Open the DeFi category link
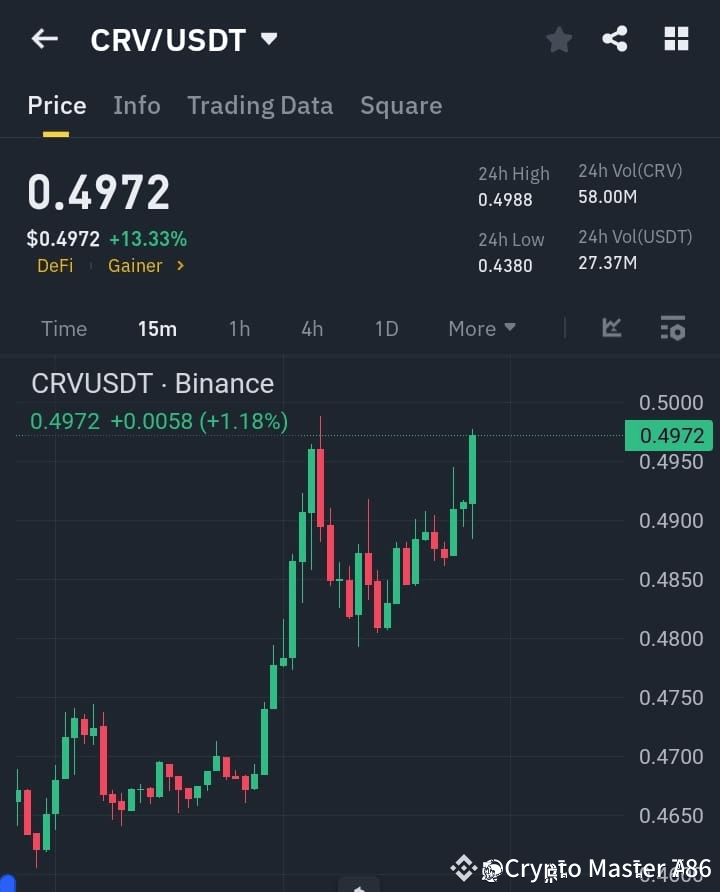 click(x=55, y=266)
